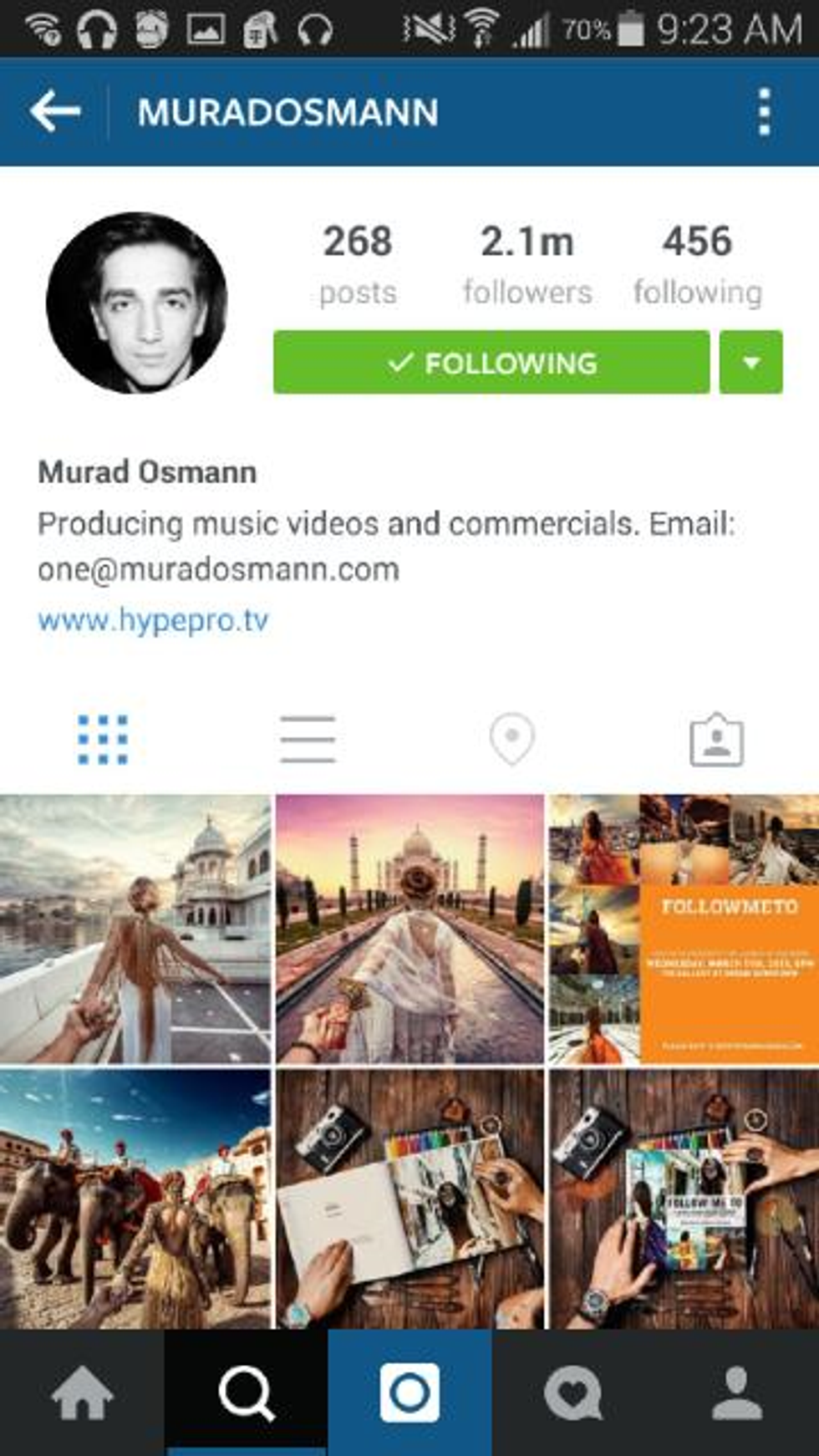The height and width of the screenshot is (1456, 819).
Task: Go to the Home feed tab
Action: point(82,1392)
